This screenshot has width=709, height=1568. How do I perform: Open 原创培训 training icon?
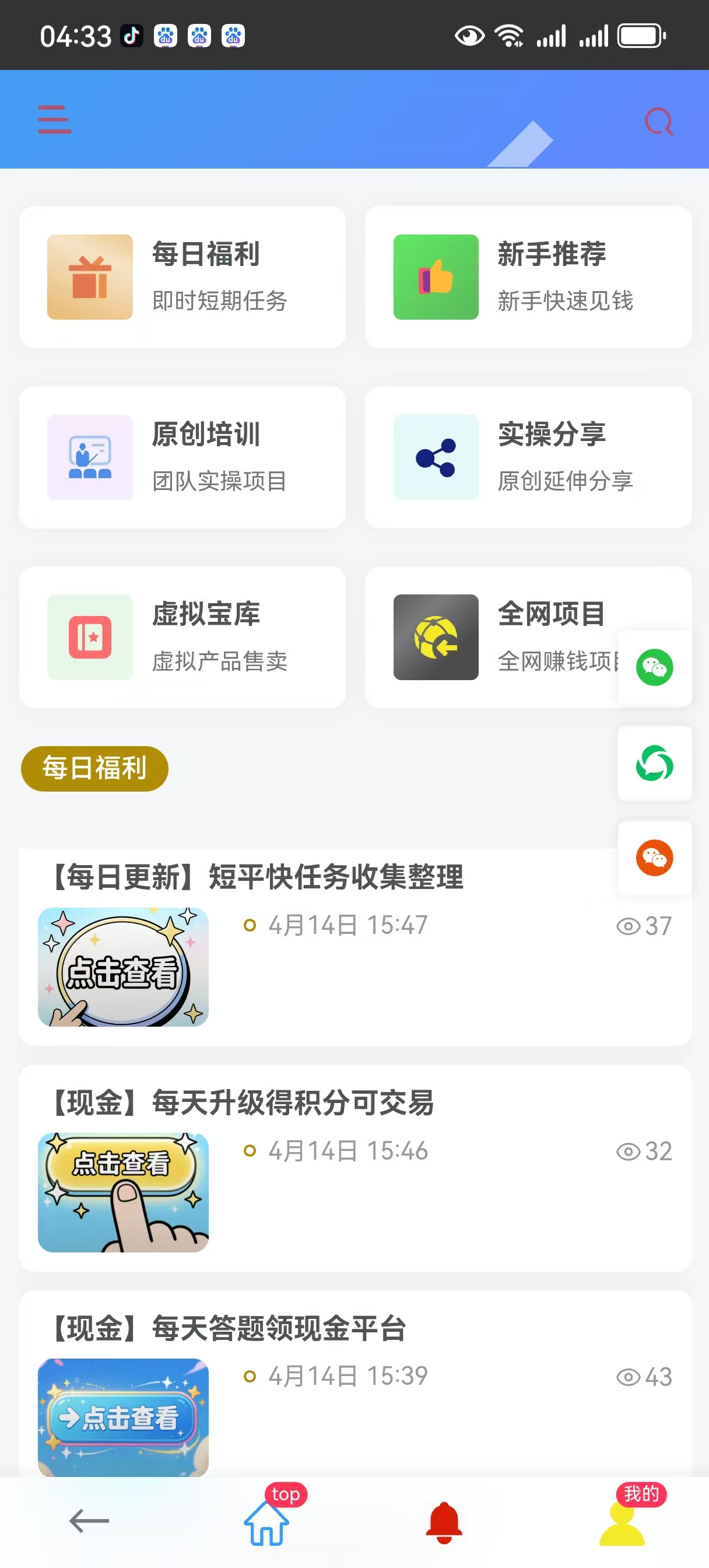coord(89,457)
